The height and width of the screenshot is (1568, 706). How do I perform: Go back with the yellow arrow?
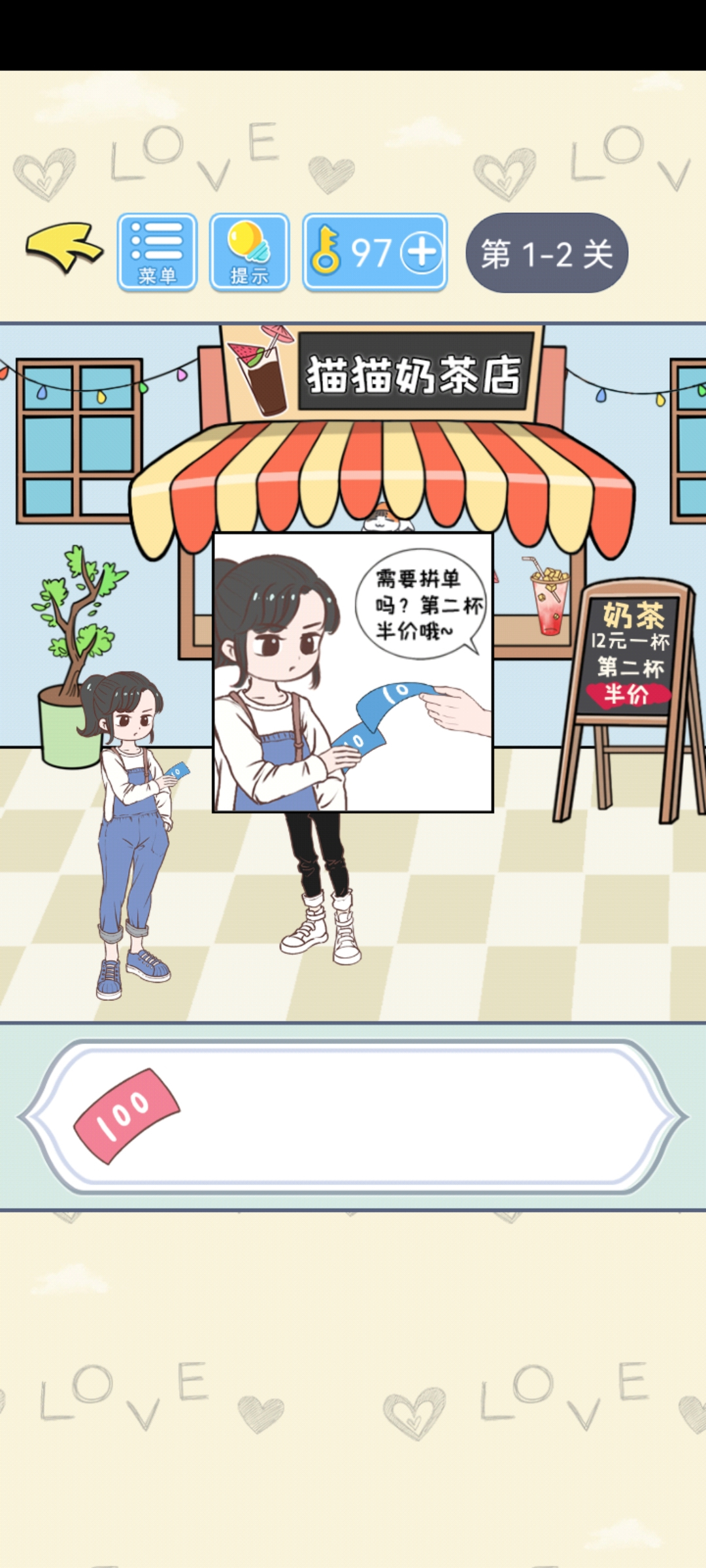(64, 249)
